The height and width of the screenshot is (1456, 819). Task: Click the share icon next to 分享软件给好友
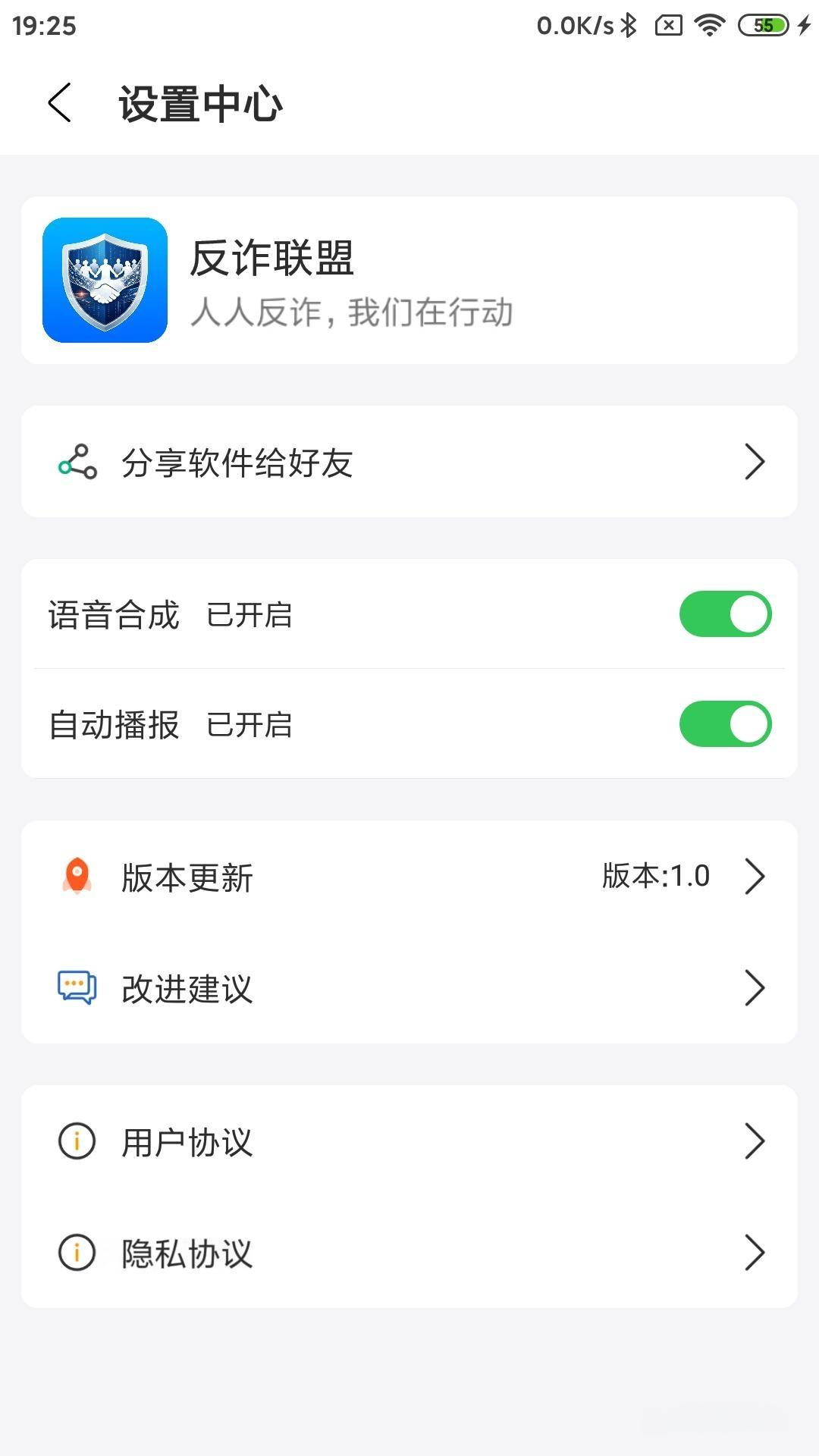point(77,460)
